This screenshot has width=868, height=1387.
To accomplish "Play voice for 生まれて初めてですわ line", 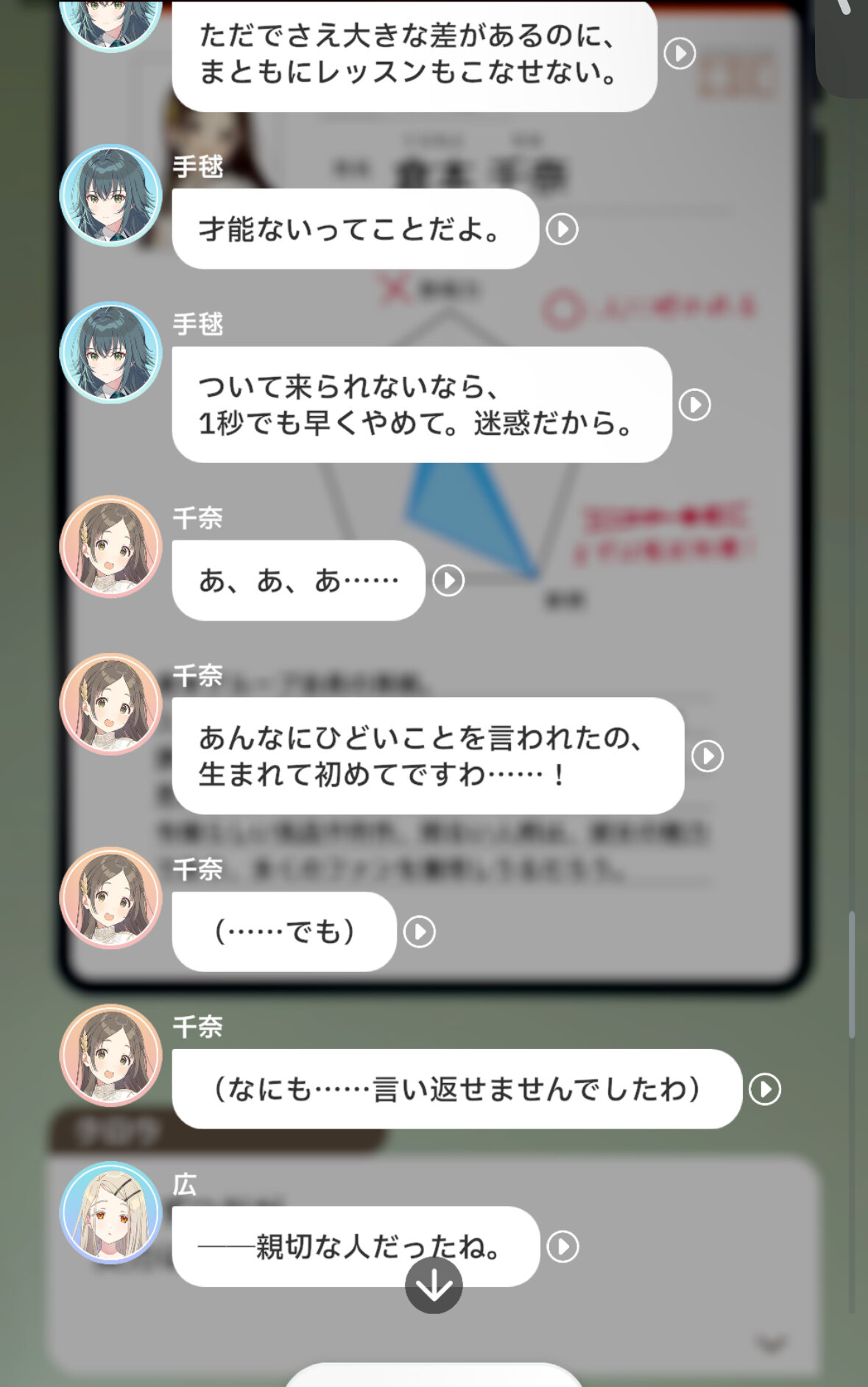I will tap(708, 756).
